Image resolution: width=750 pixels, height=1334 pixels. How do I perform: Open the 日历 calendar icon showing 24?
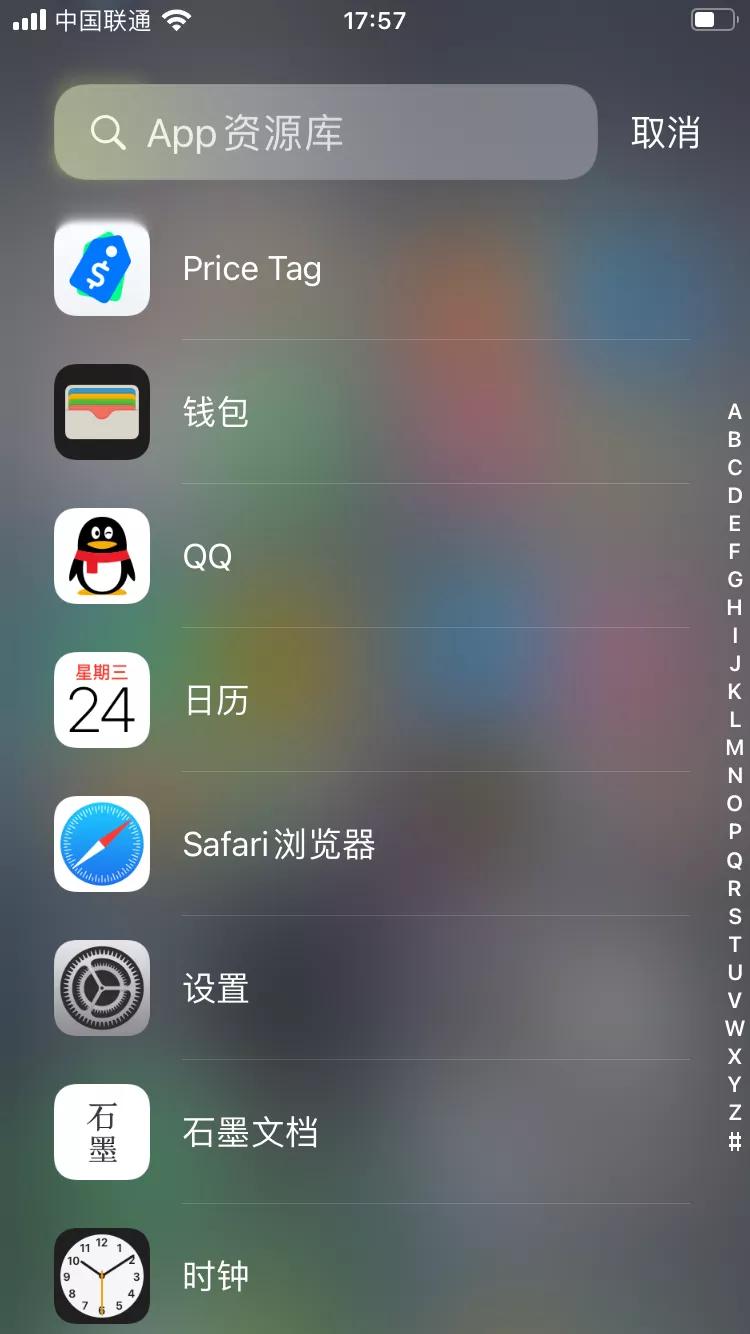101,700
